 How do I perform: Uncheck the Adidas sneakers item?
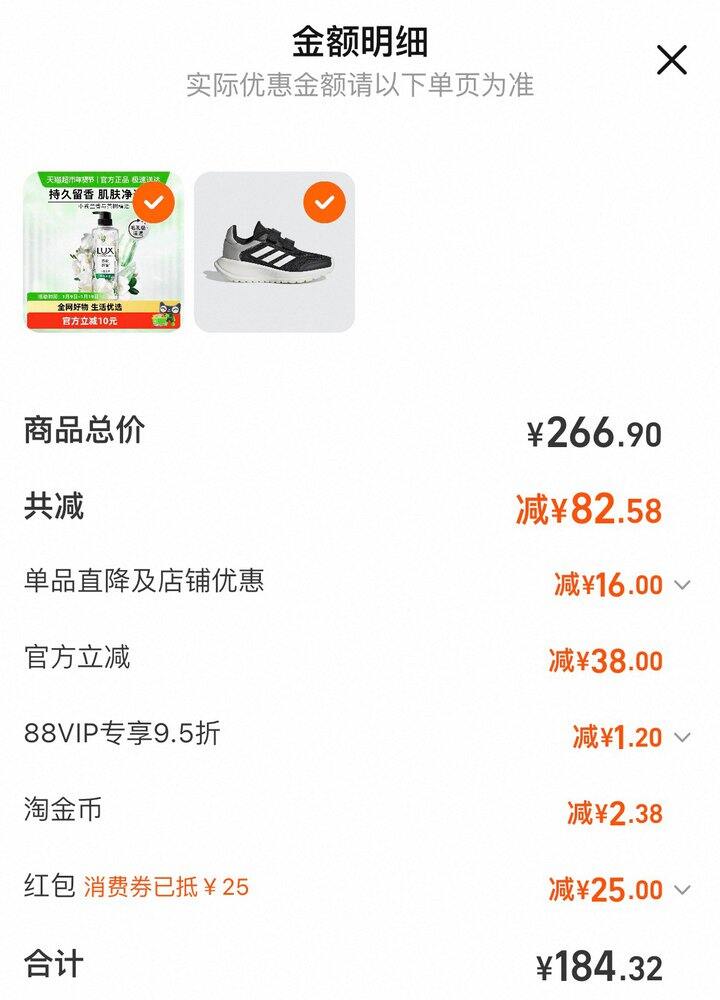[324, 203]
